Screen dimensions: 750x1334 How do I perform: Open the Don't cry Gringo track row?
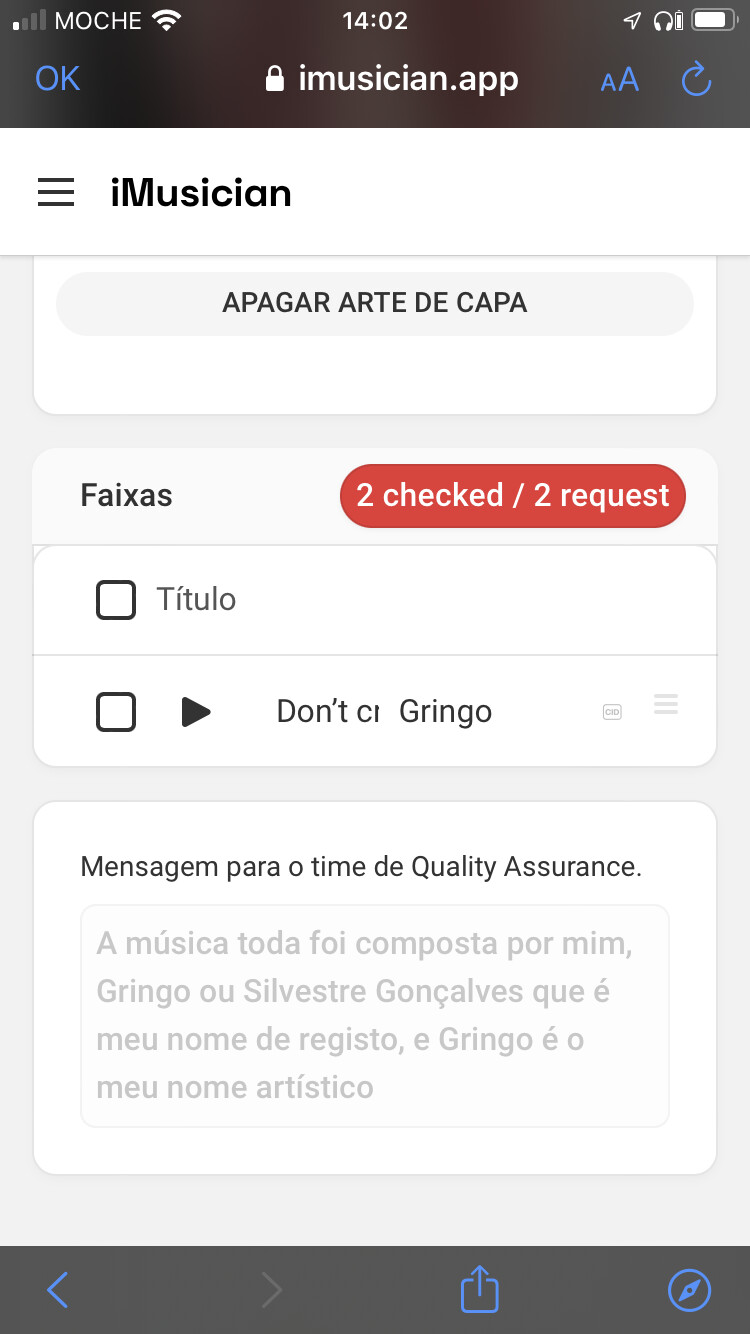coord(375,711)
